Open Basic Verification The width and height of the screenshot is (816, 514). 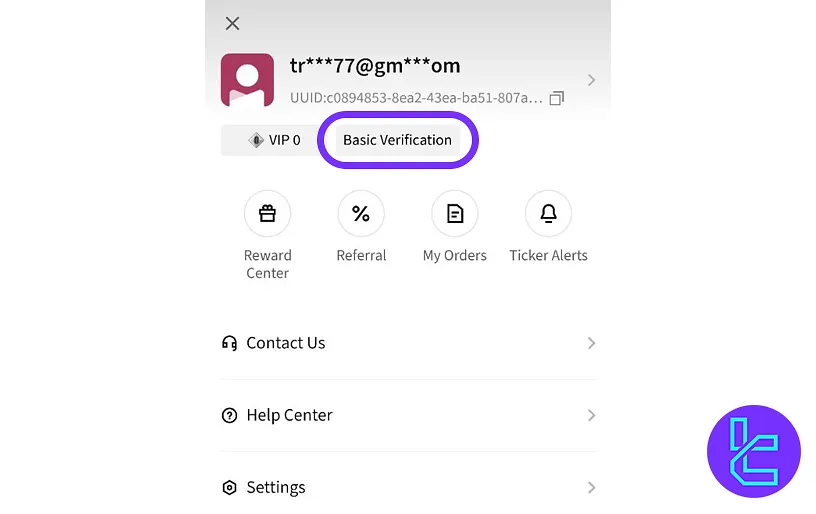pos(397,140)
